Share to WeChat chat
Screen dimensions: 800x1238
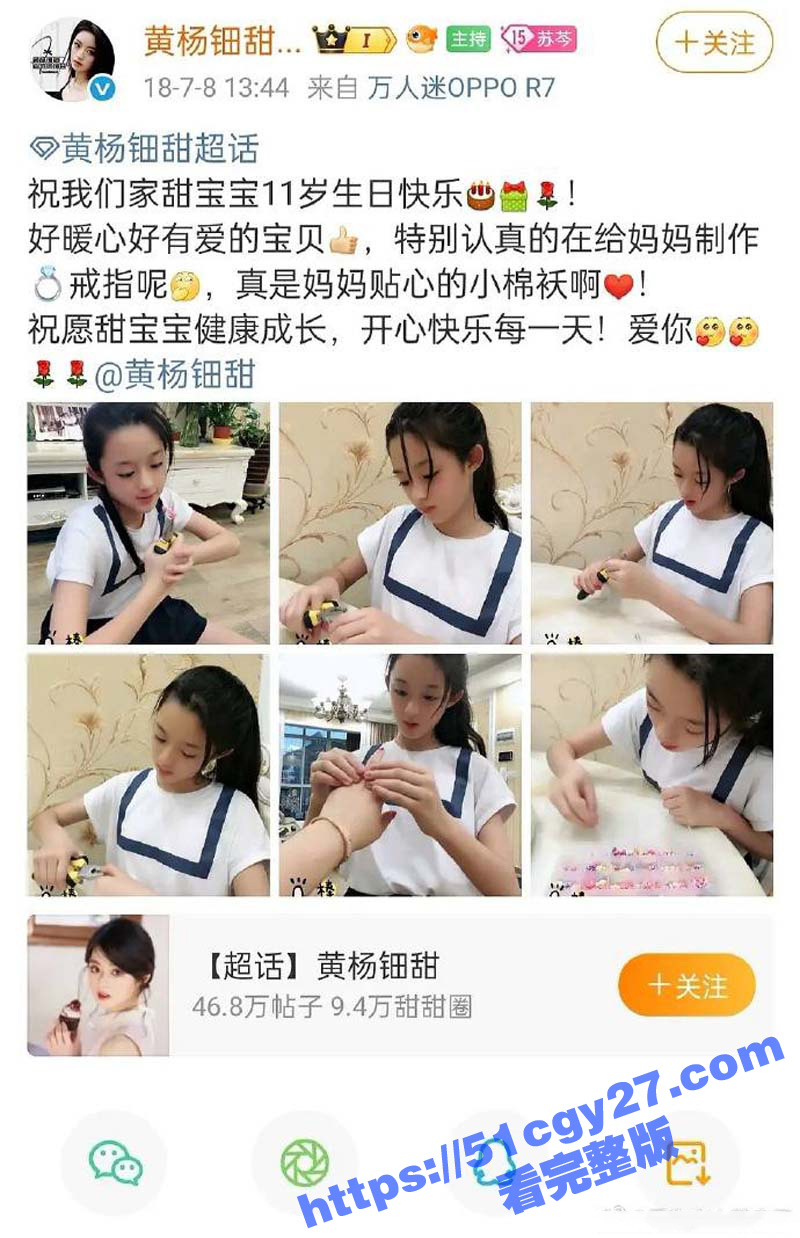115,1162
